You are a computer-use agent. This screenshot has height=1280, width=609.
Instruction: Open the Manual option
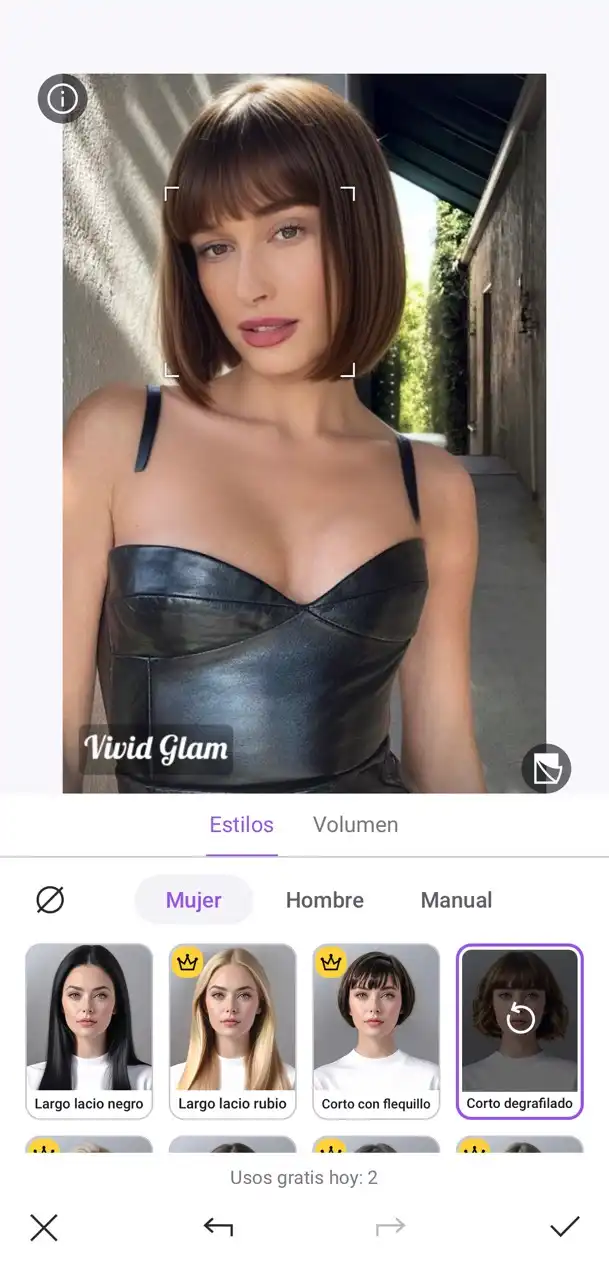click(x=456, y=900)
